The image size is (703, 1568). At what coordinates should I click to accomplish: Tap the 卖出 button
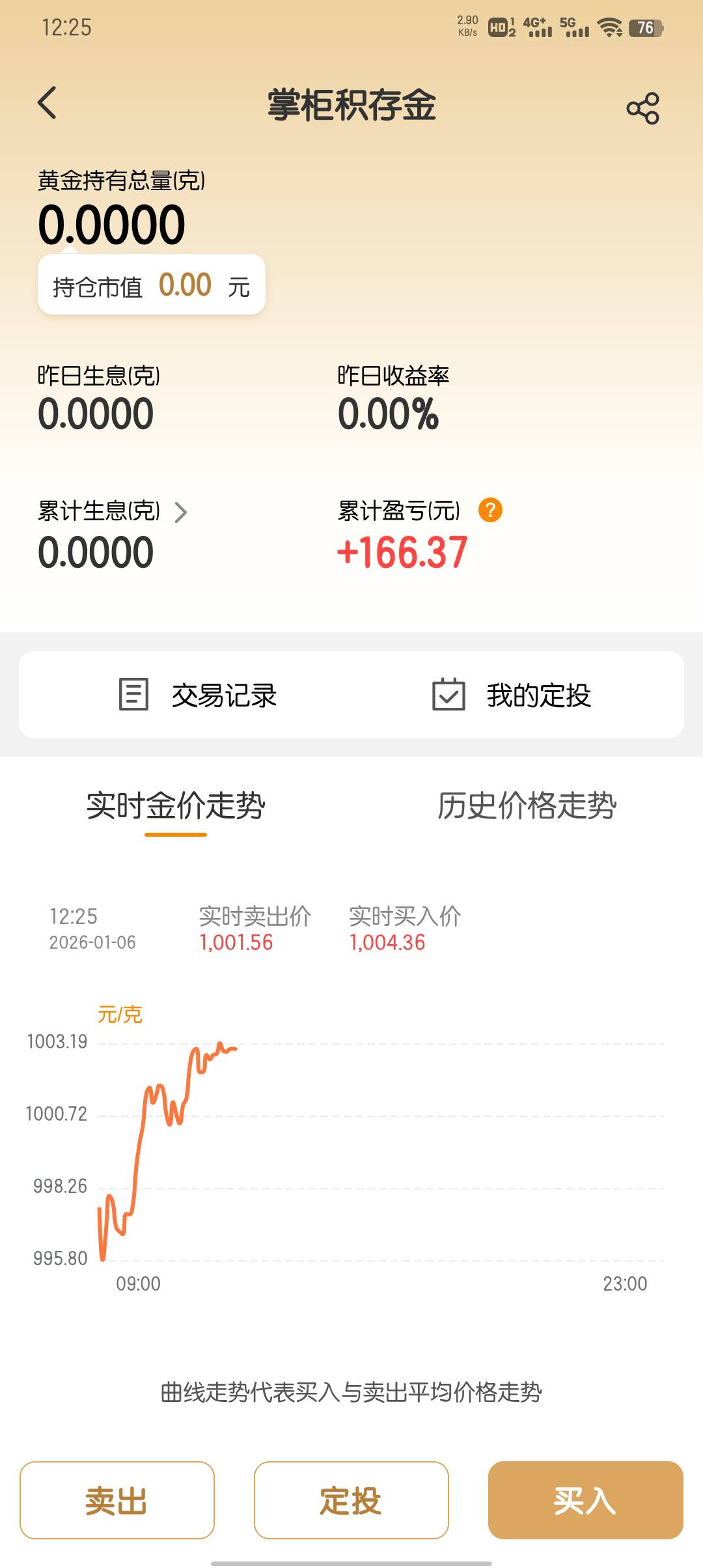(x=117, y=1500)
